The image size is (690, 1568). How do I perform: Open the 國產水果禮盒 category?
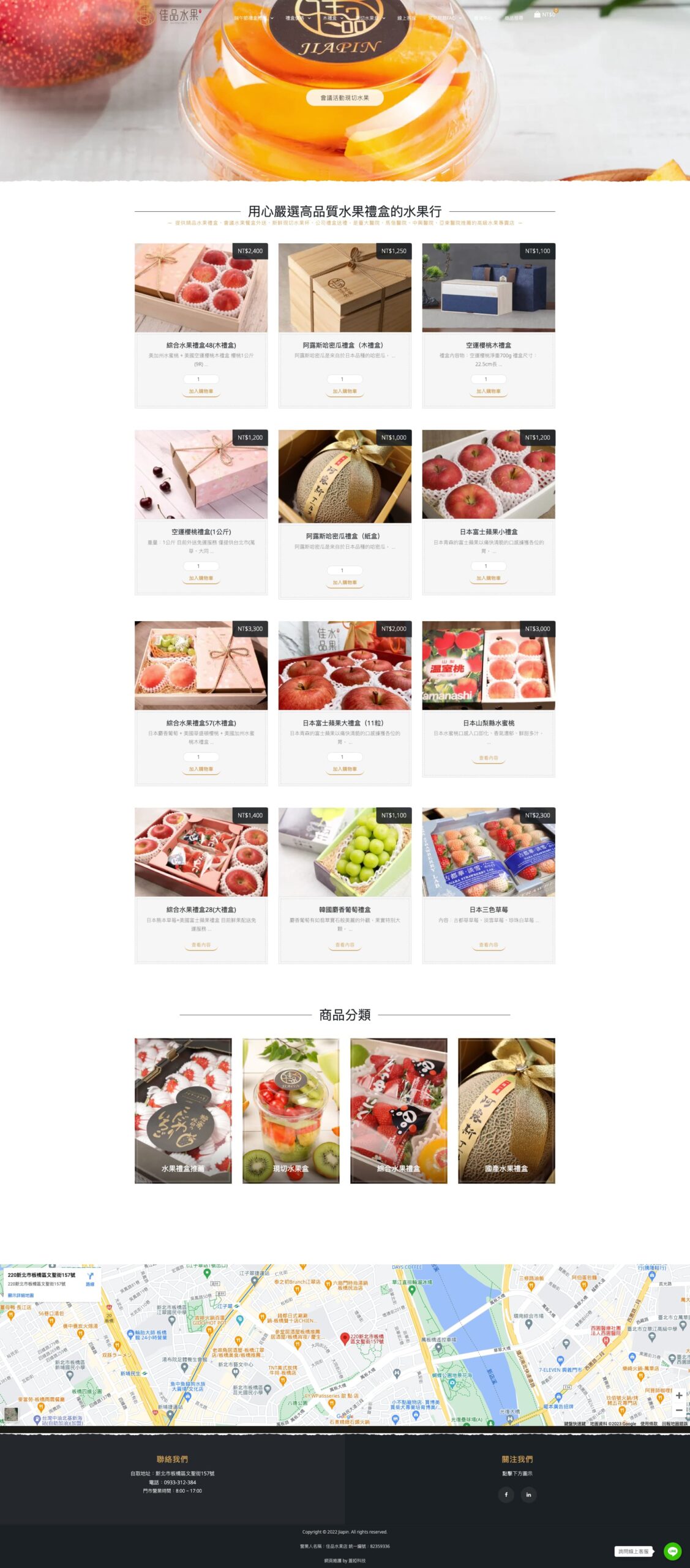[x=506, y=1110]
